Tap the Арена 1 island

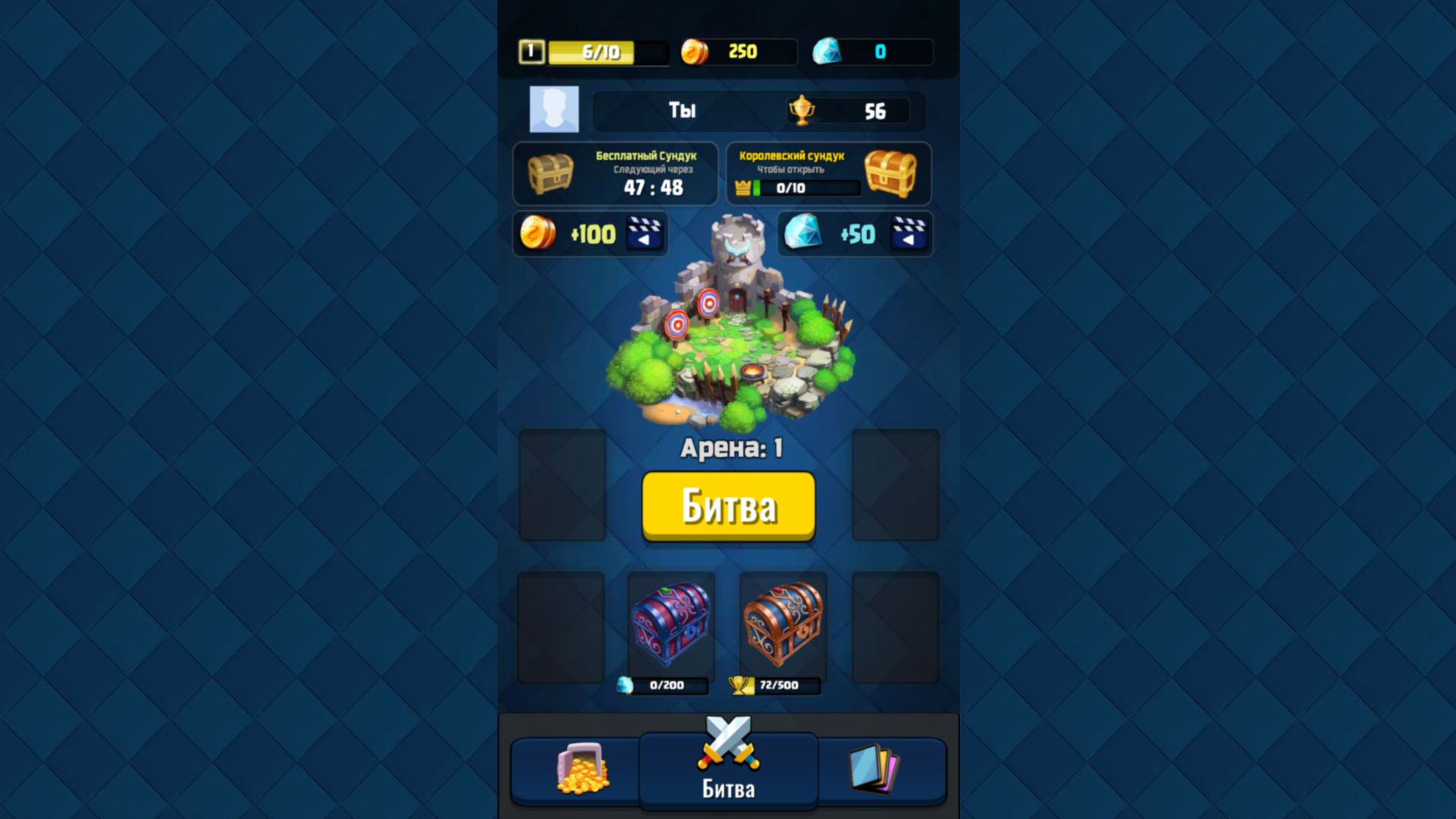click(730, 326)
